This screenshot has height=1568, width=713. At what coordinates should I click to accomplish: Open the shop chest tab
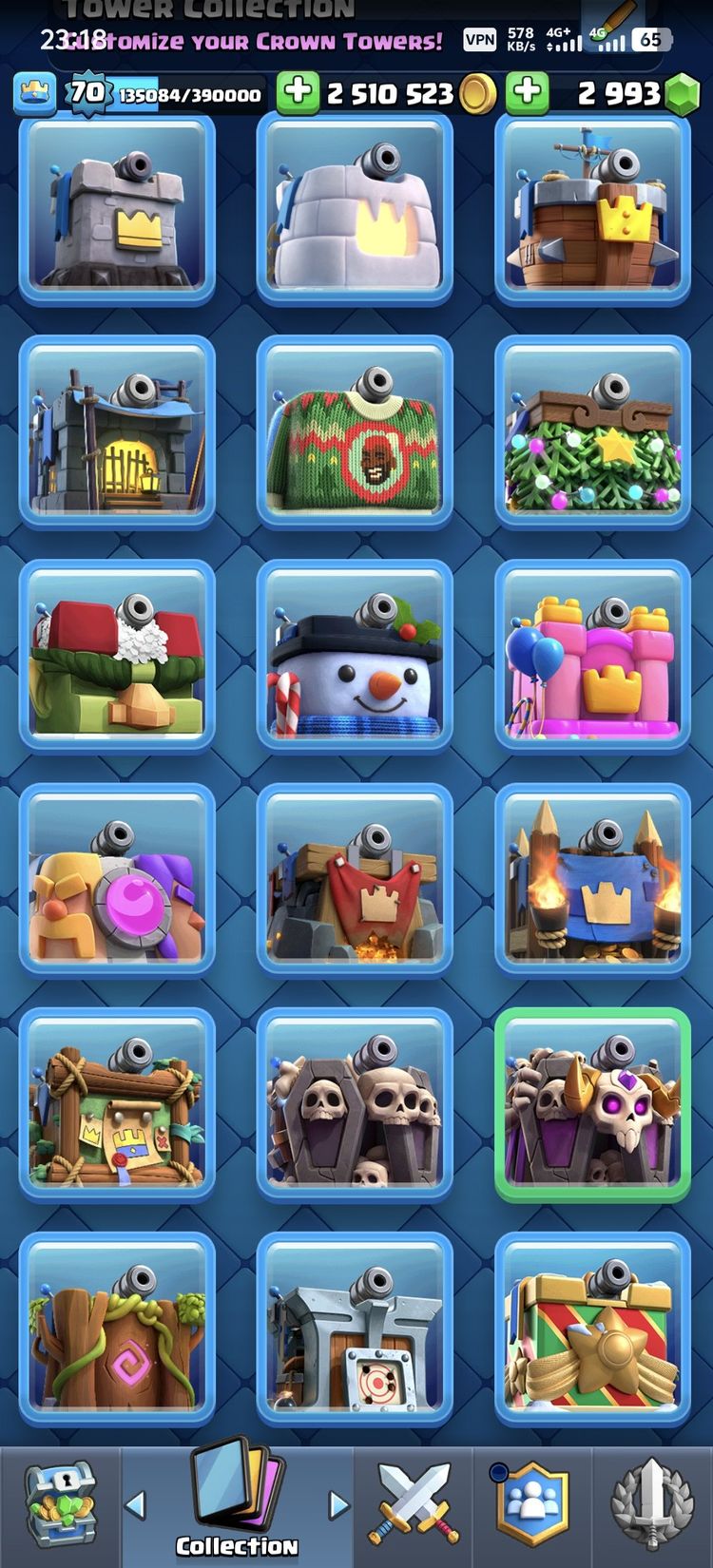tap(60, 1506)
